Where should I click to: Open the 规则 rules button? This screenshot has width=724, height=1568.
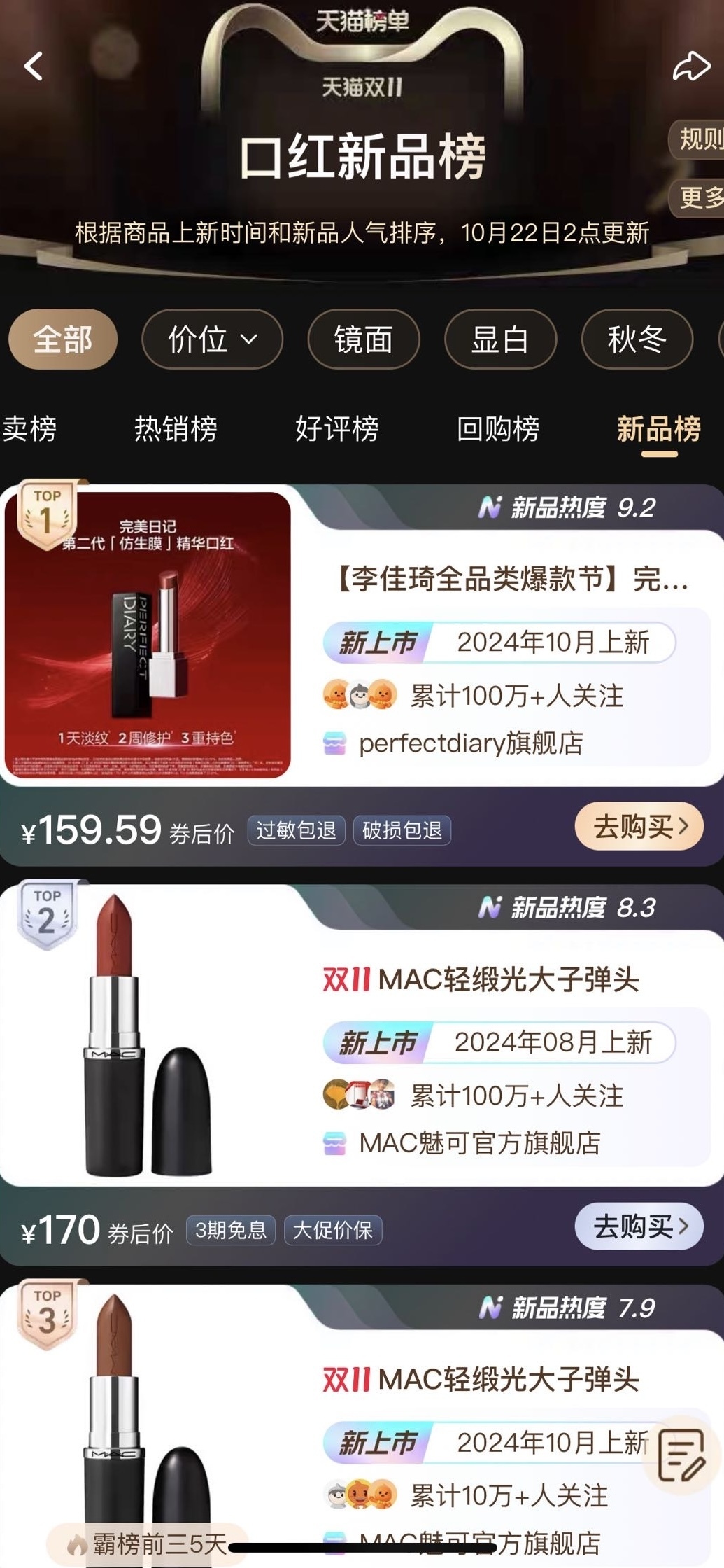(x=699, y=139)
